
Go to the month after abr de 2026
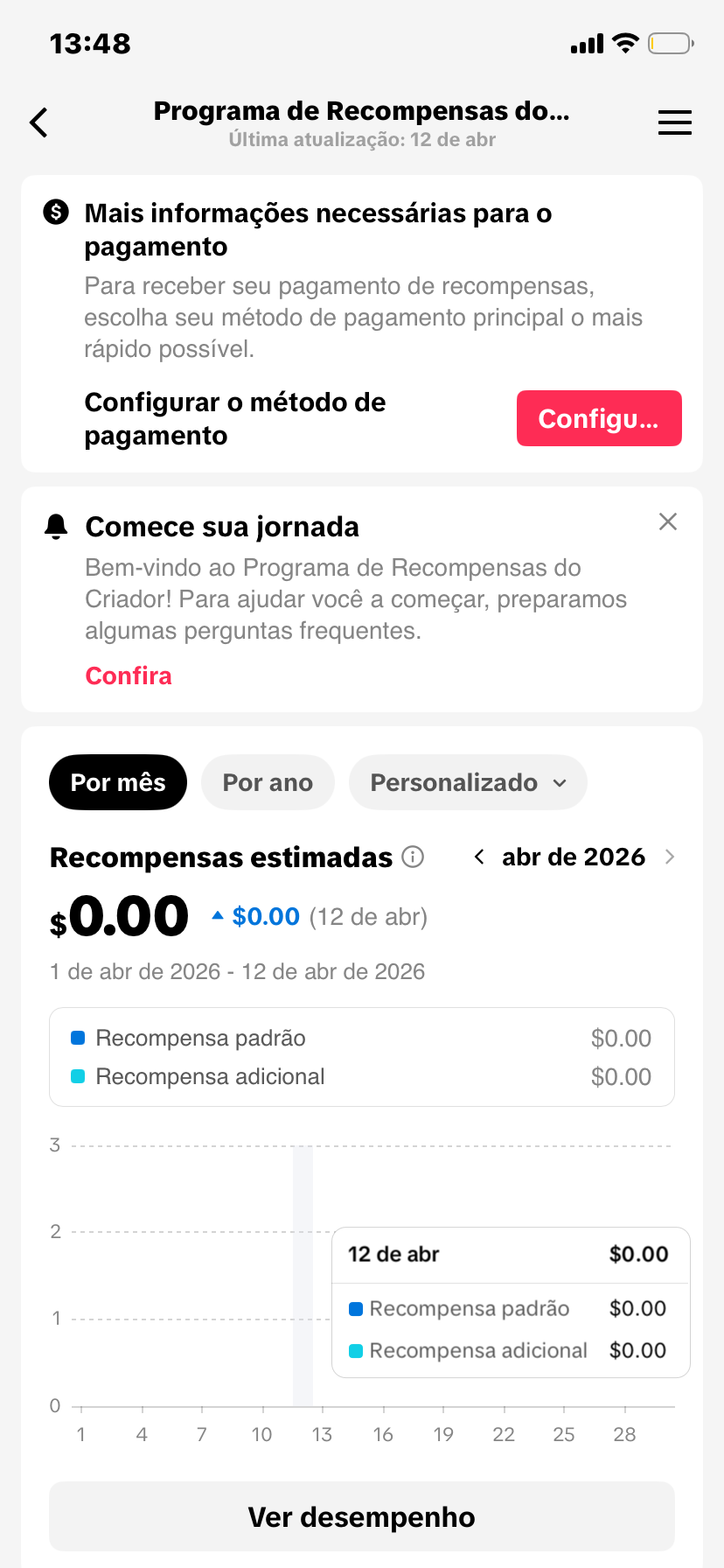[x=670, y=857]
